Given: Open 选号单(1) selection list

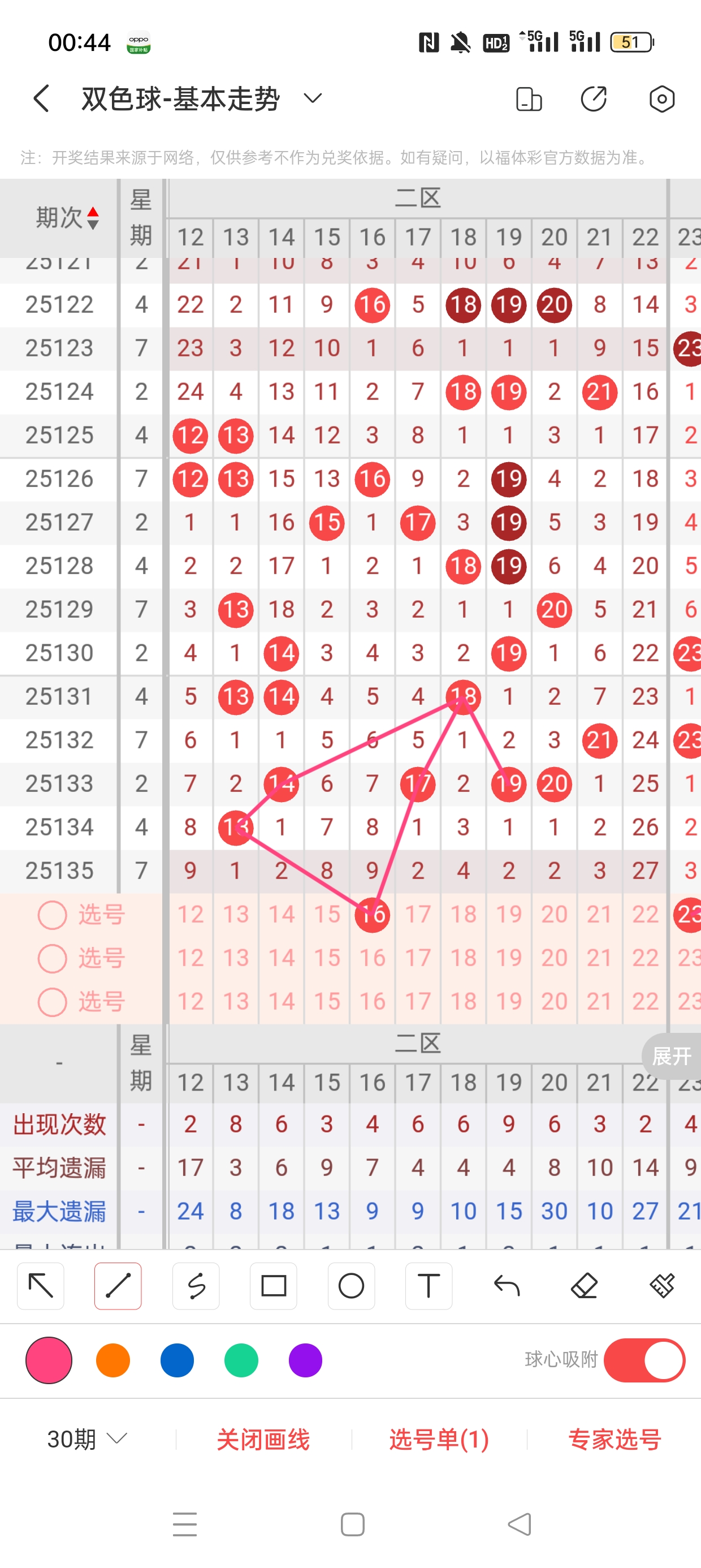Looking at the screenshot, I should [439, 1440].
